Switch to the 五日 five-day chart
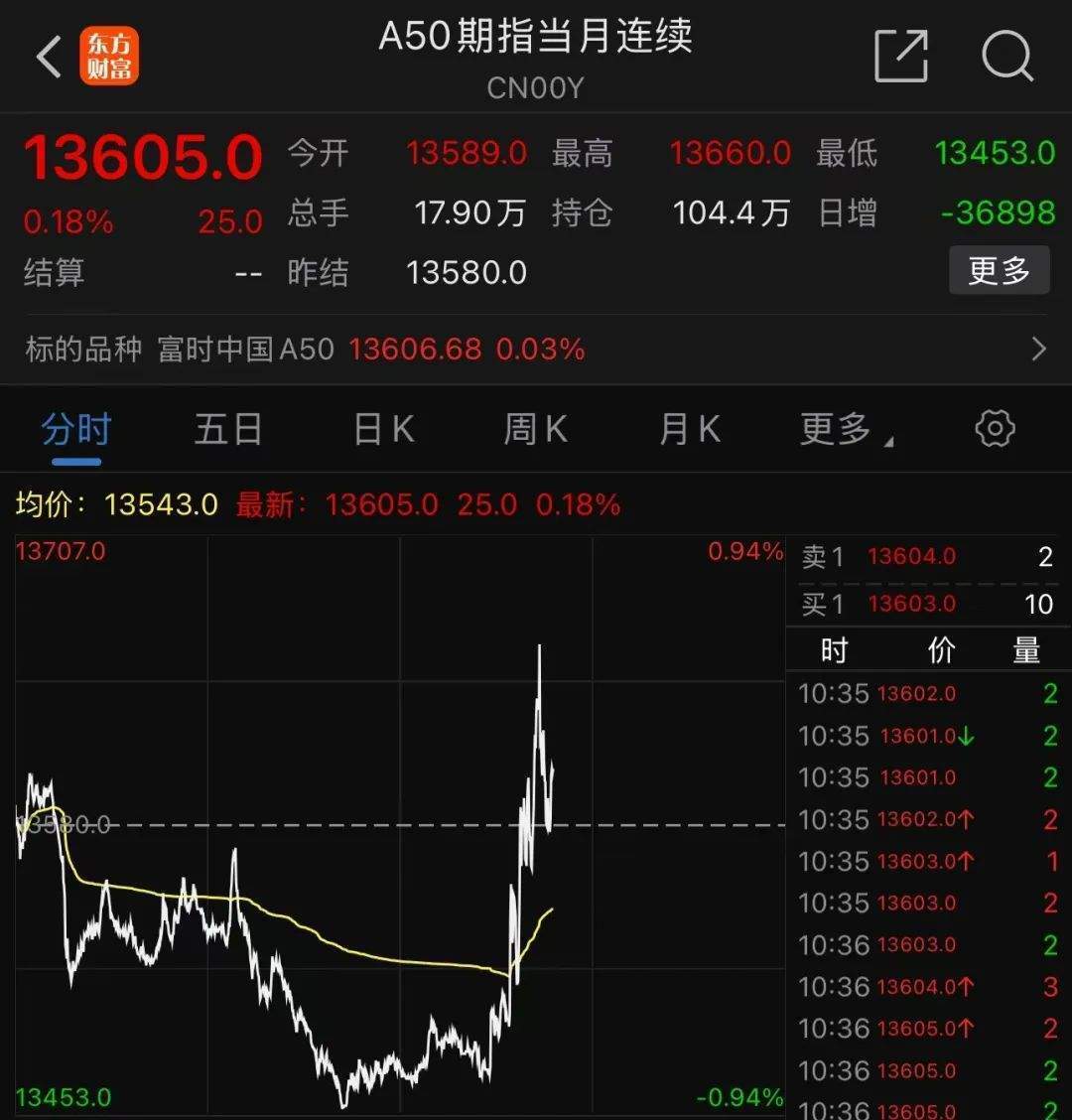 click(226, 428)
